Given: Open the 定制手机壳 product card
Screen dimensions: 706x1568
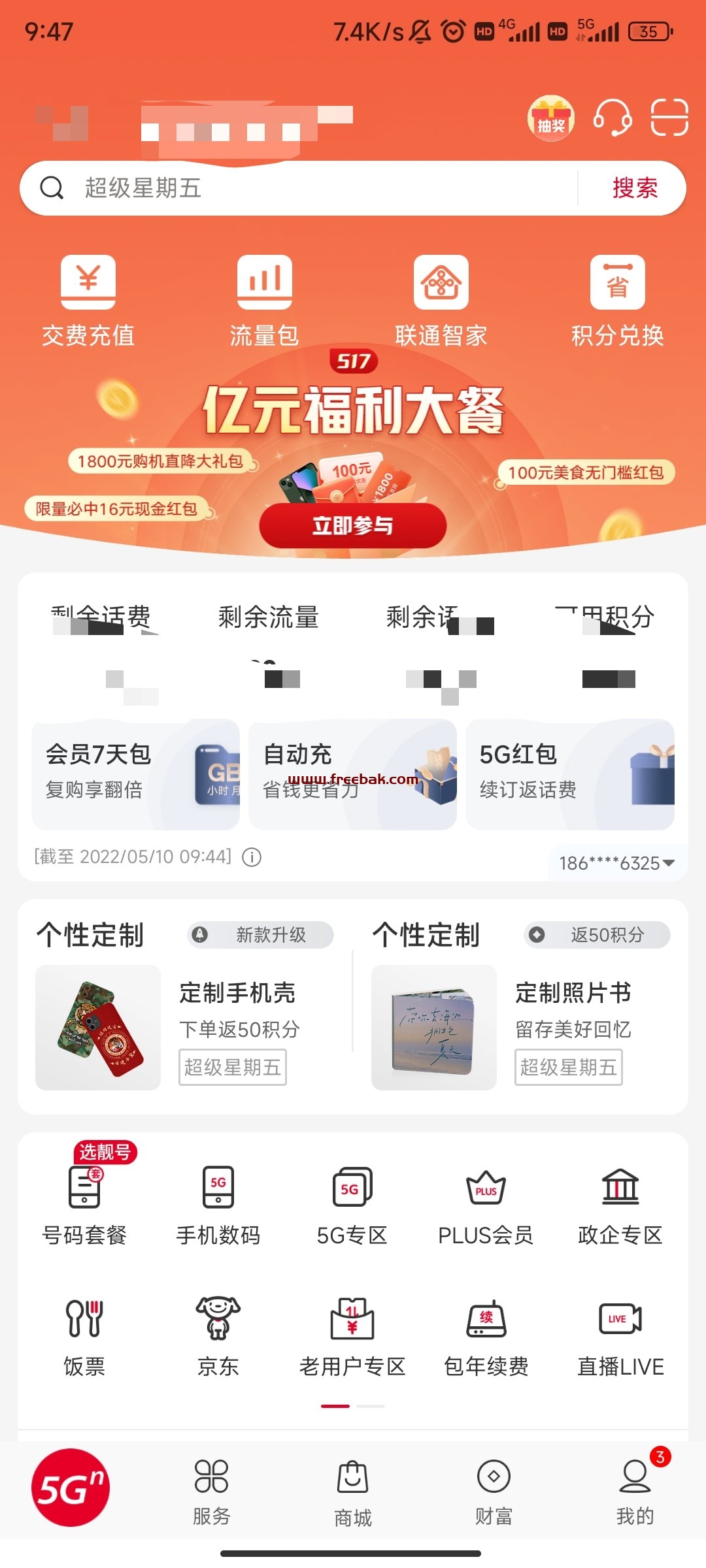Looking at the screenshot, I should pos(186,1027).
